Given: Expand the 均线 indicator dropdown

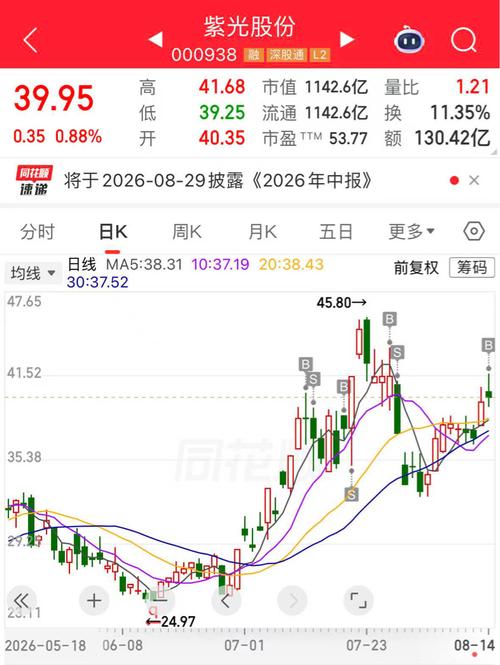Looking at the screenshot, I should (x=32, y=273).
